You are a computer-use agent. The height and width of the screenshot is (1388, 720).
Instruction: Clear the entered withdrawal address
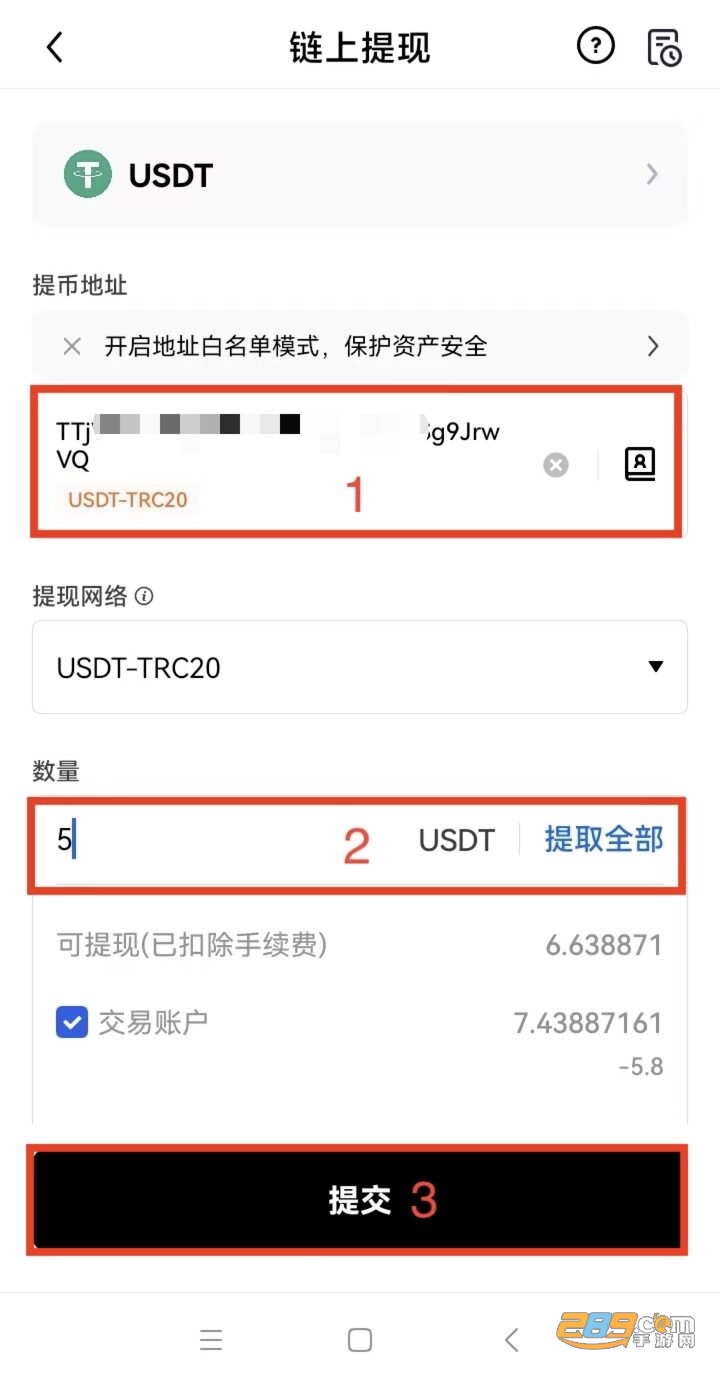[556, 465]
